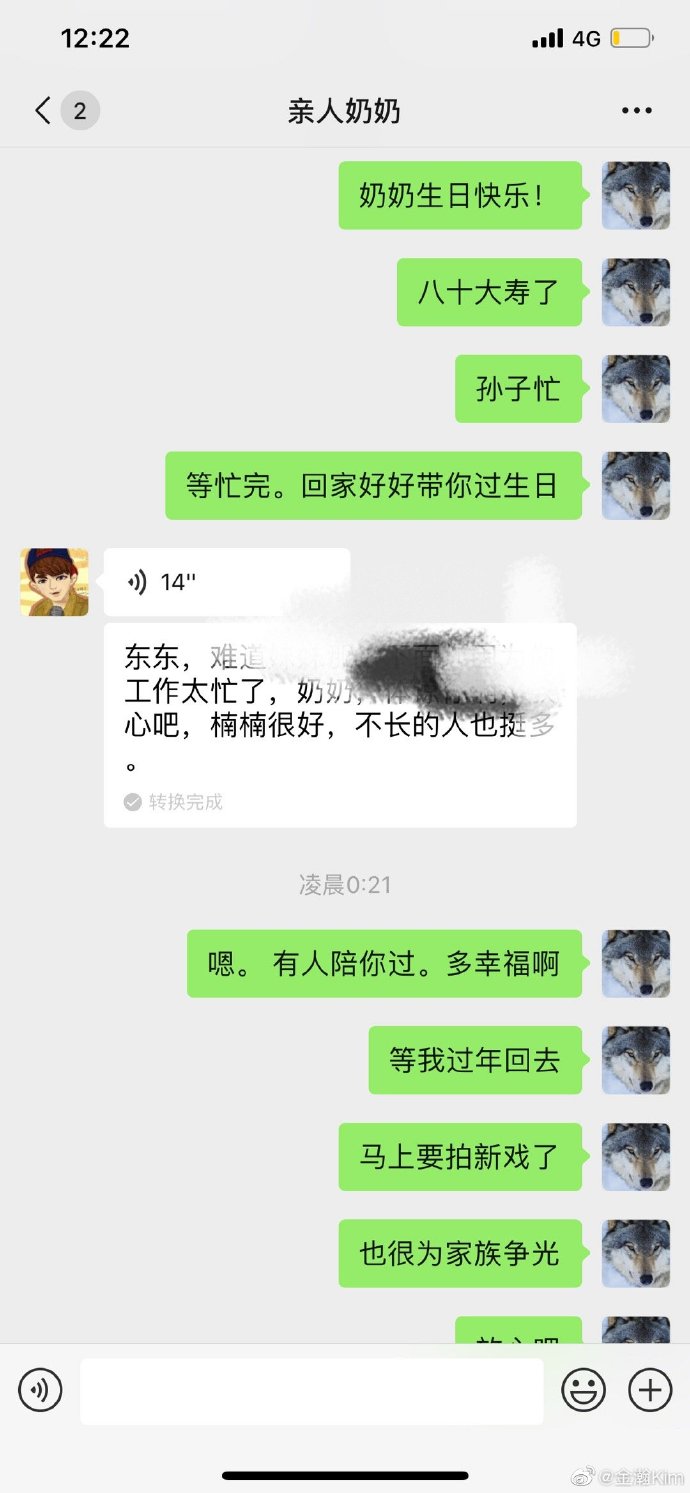This screenshot has width=690, height=1493.
Task: Open the plus attachment menu
Action: pyautogui.click(x=649, y=1390)
